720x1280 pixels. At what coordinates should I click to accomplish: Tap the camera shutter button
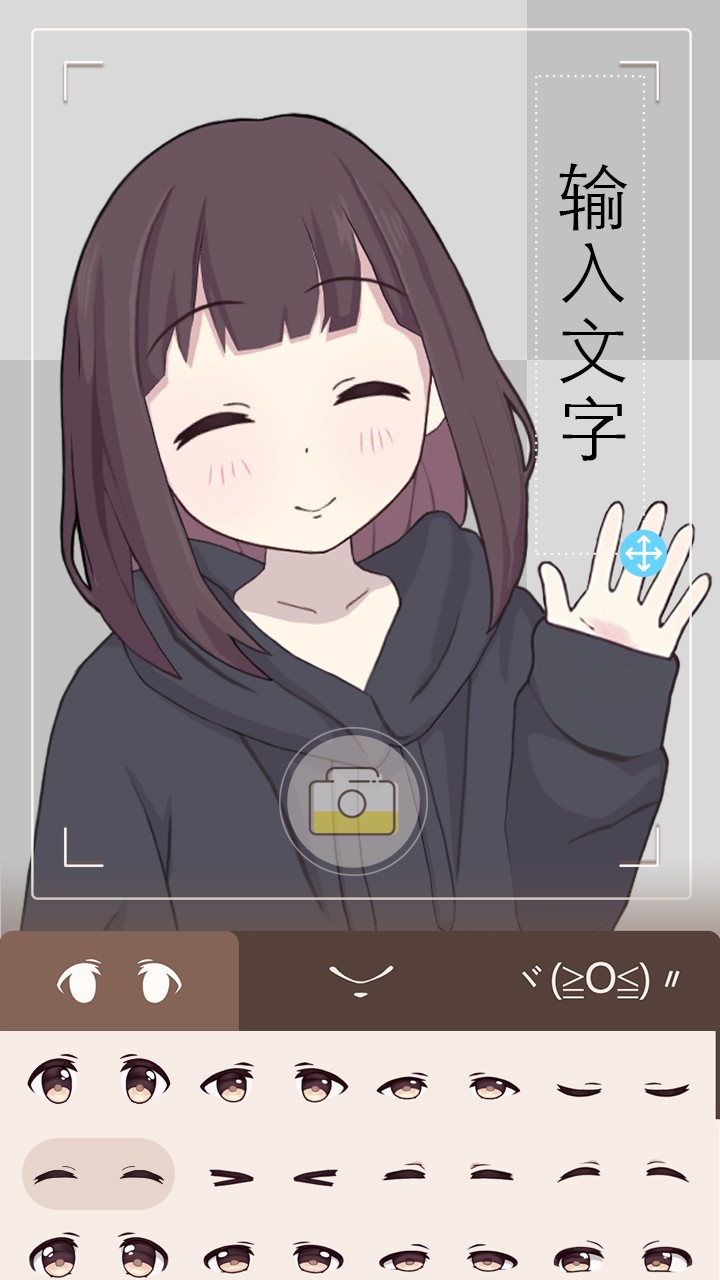point(353,801)
